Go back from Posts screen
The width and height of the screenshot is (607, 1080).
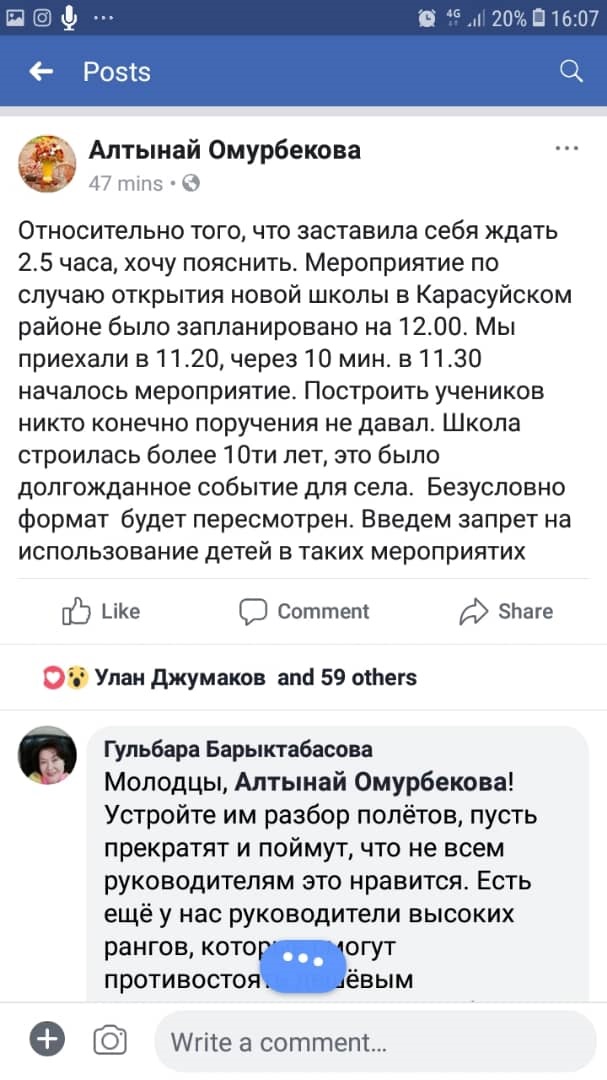[x=41, y=71]
